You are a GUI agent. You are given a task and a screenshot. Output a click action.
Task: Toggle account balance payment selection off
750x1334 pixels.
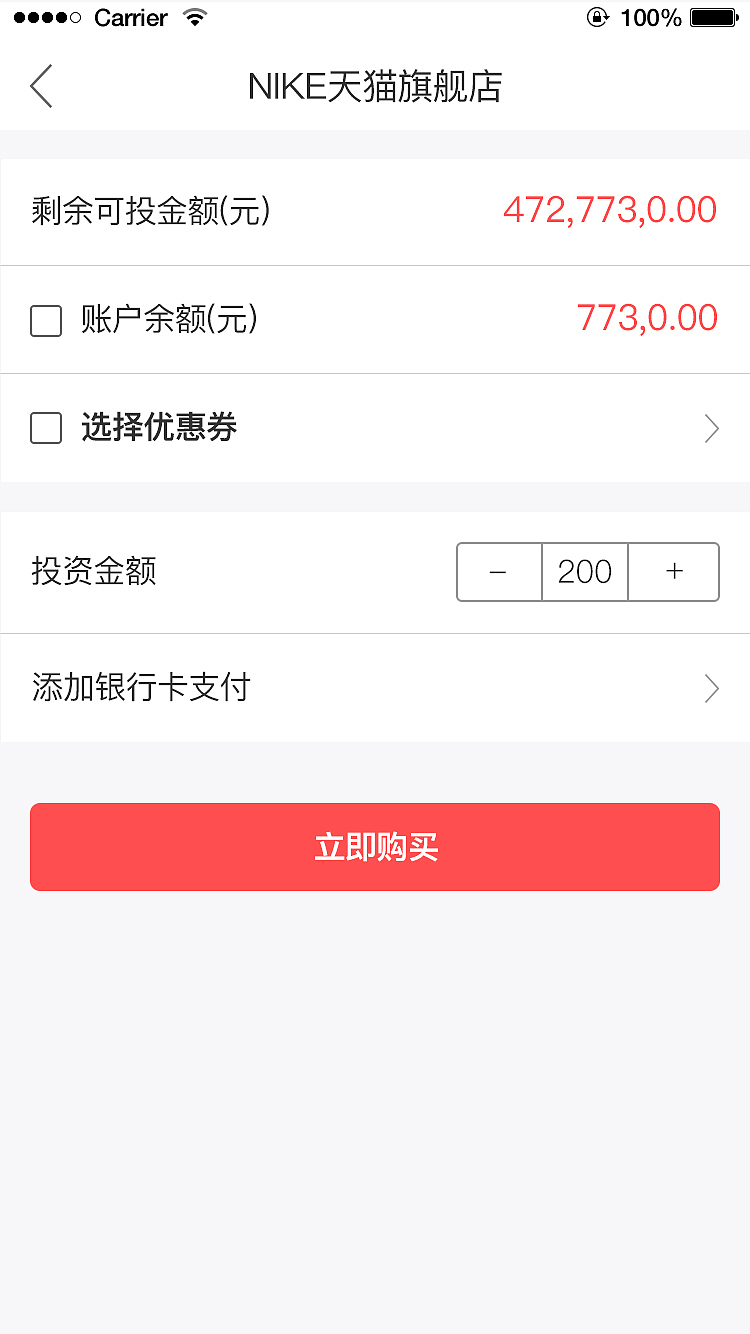[46, 320]
